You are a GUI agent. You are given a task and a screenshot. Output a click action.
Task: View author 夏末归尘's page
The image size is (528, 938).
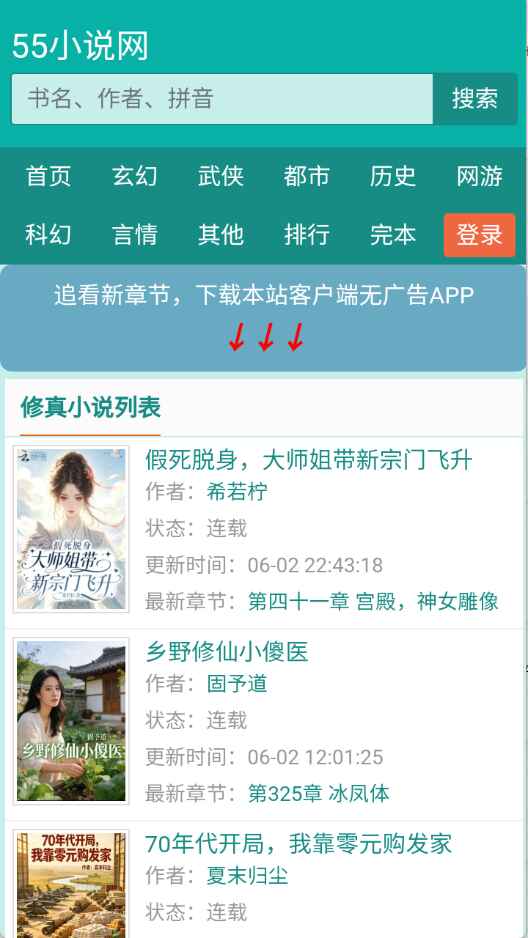click(x=248, y=876)
